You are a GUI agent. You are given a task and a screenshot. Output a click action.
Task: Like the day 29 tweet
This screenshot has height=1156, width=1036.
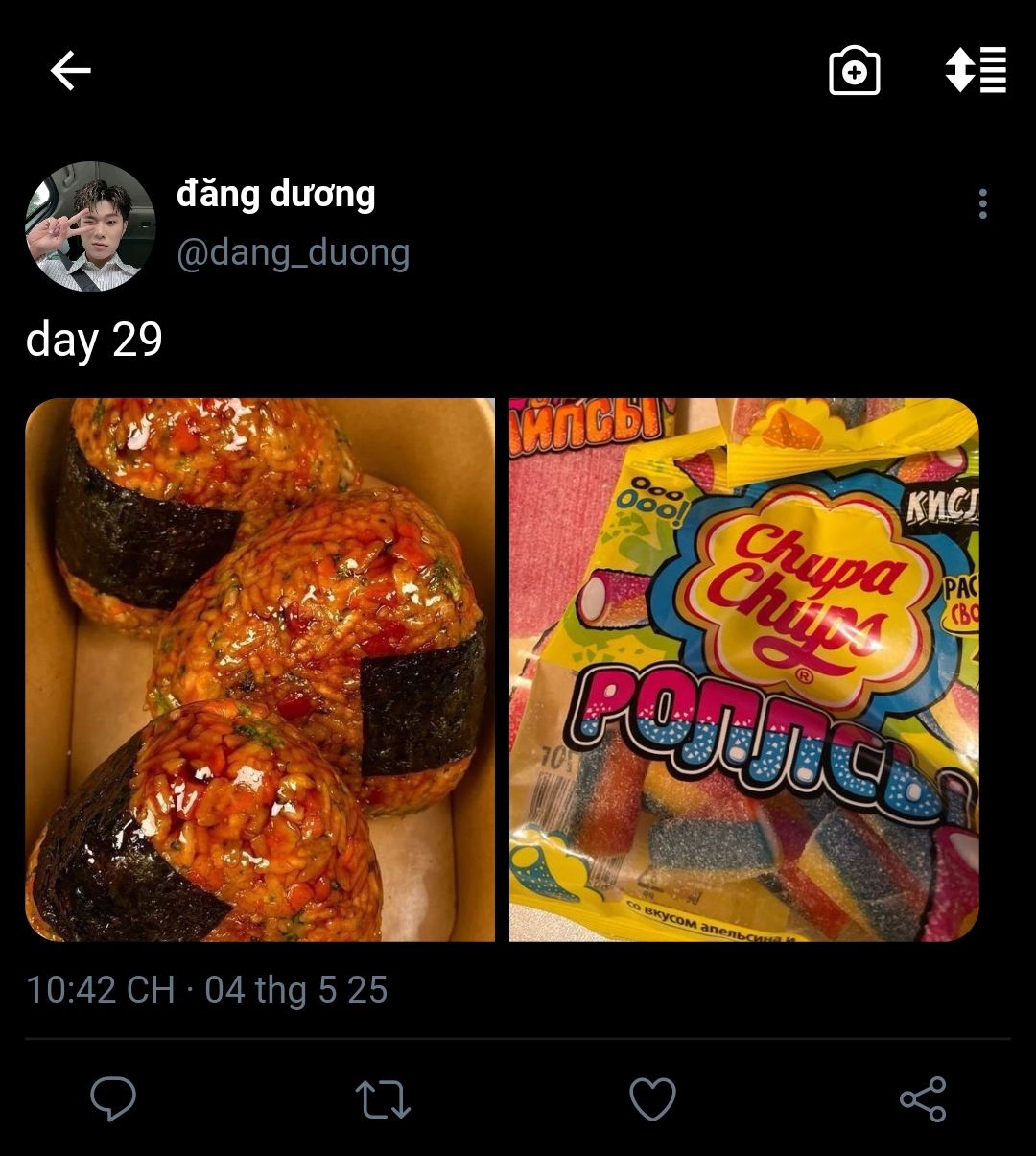[652, 1099]
